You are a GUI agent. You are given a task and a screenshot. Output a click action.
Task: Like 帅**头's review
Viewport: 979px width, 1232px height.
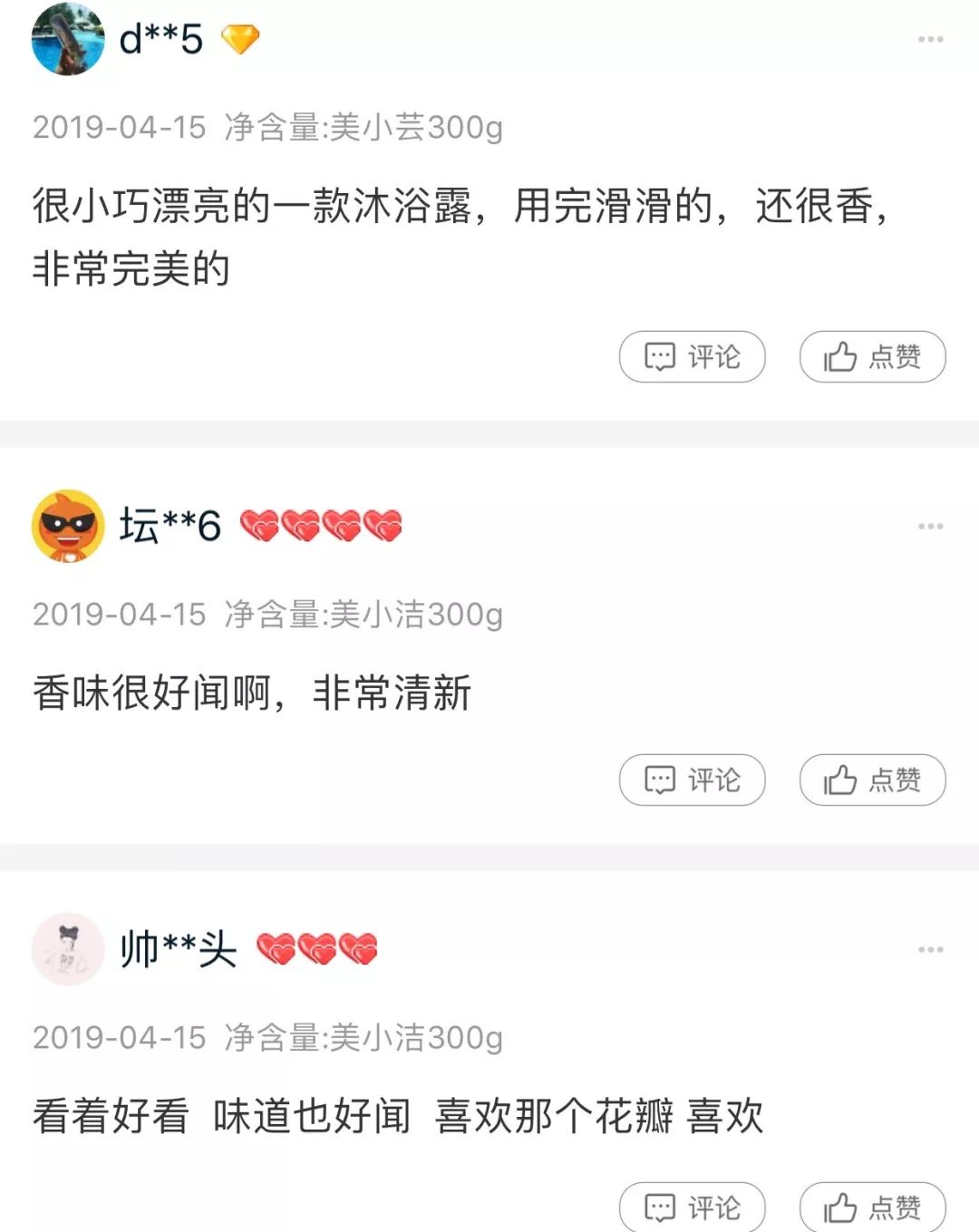(x=872, y=1208)
